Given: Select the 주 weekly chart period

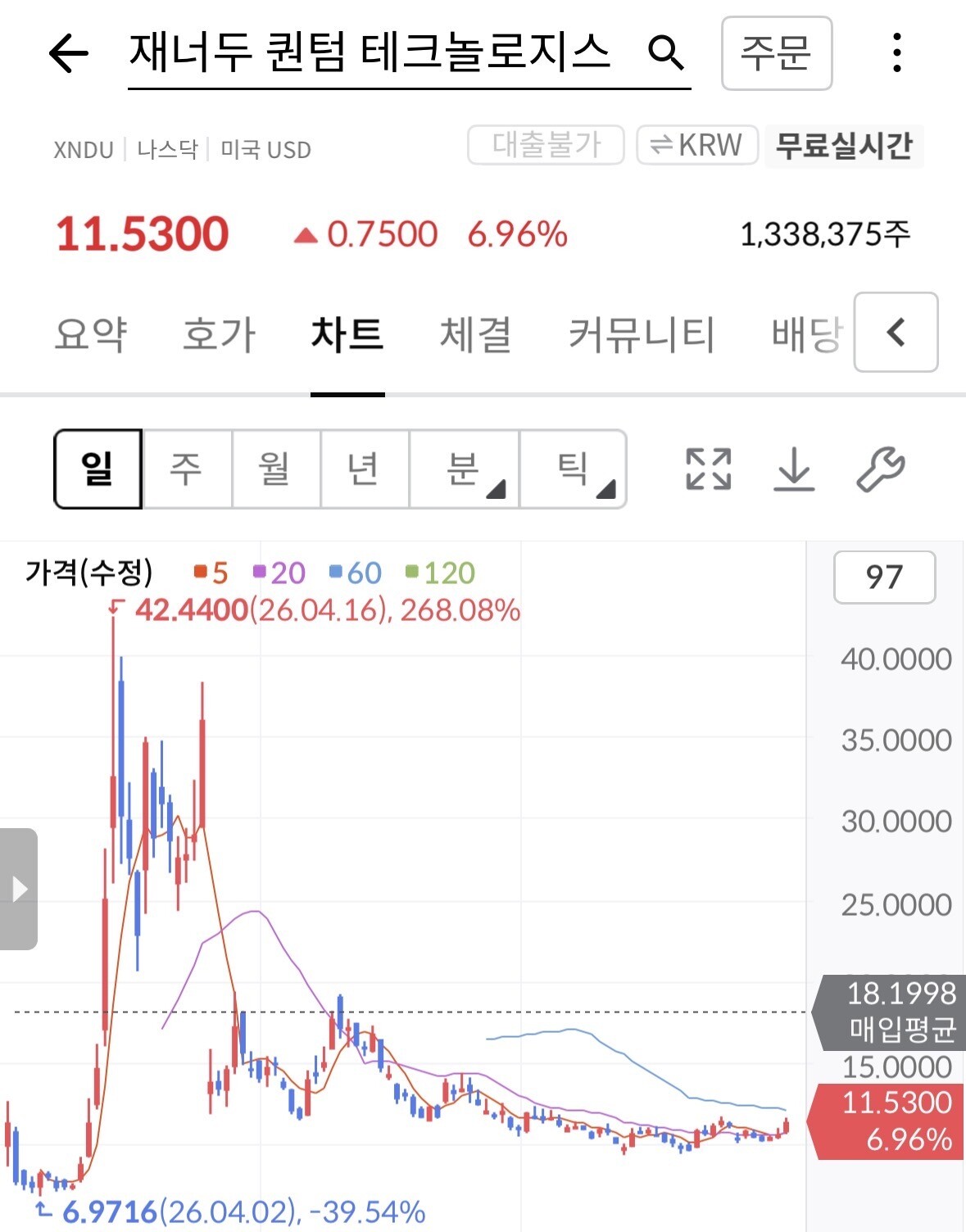Looking at the screenshot, I should coord(187,469).
